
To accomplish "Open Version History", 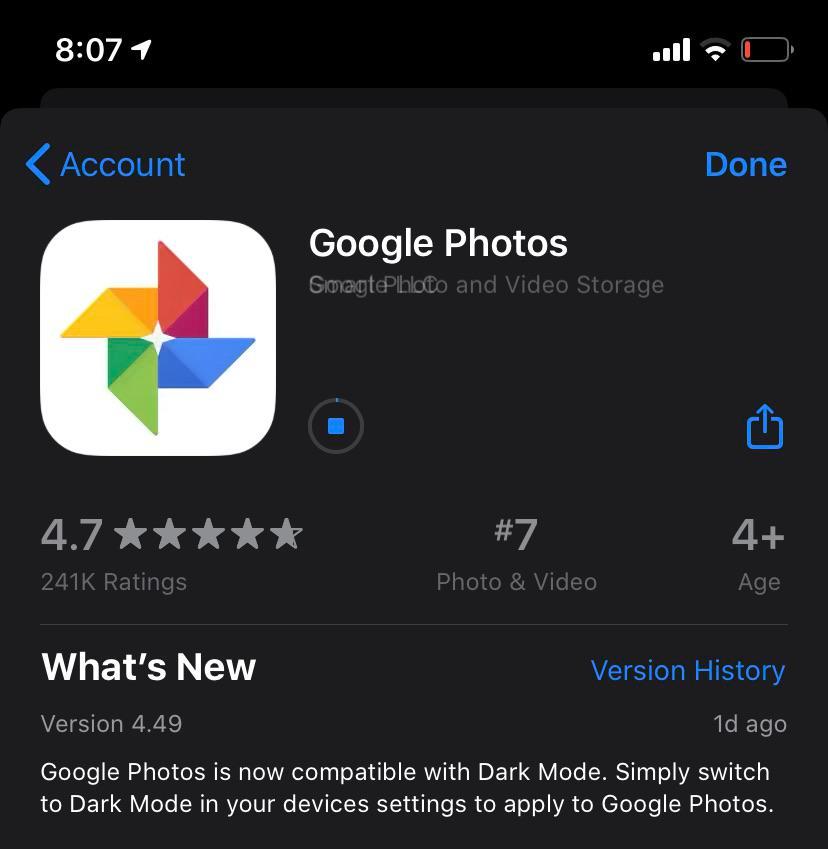I will (x=687, y=670).
